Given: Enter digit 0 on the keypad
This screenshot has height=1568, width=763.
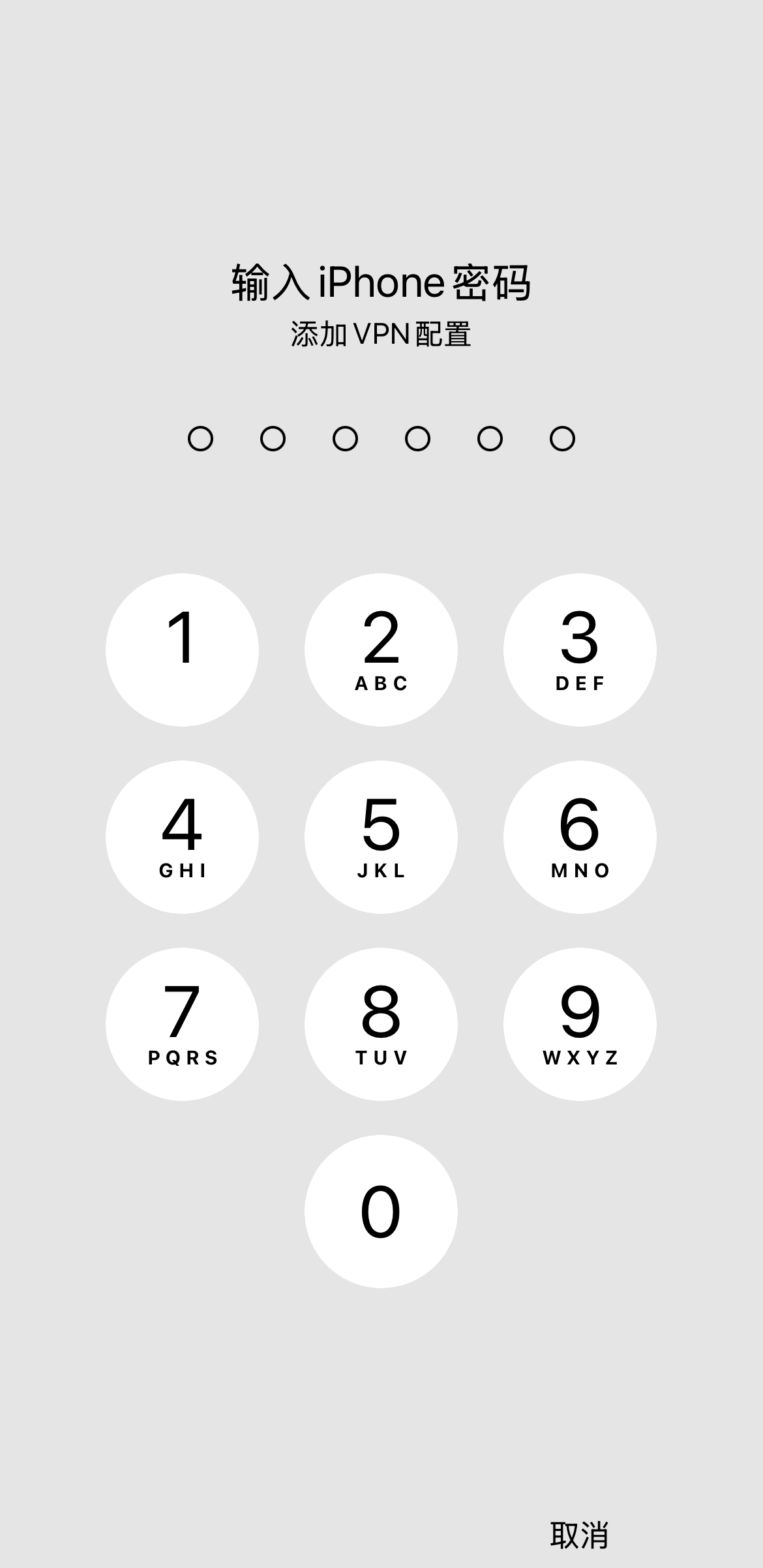Looking at the screenshot, I should pyautogui.click(x=381, y=1211).
